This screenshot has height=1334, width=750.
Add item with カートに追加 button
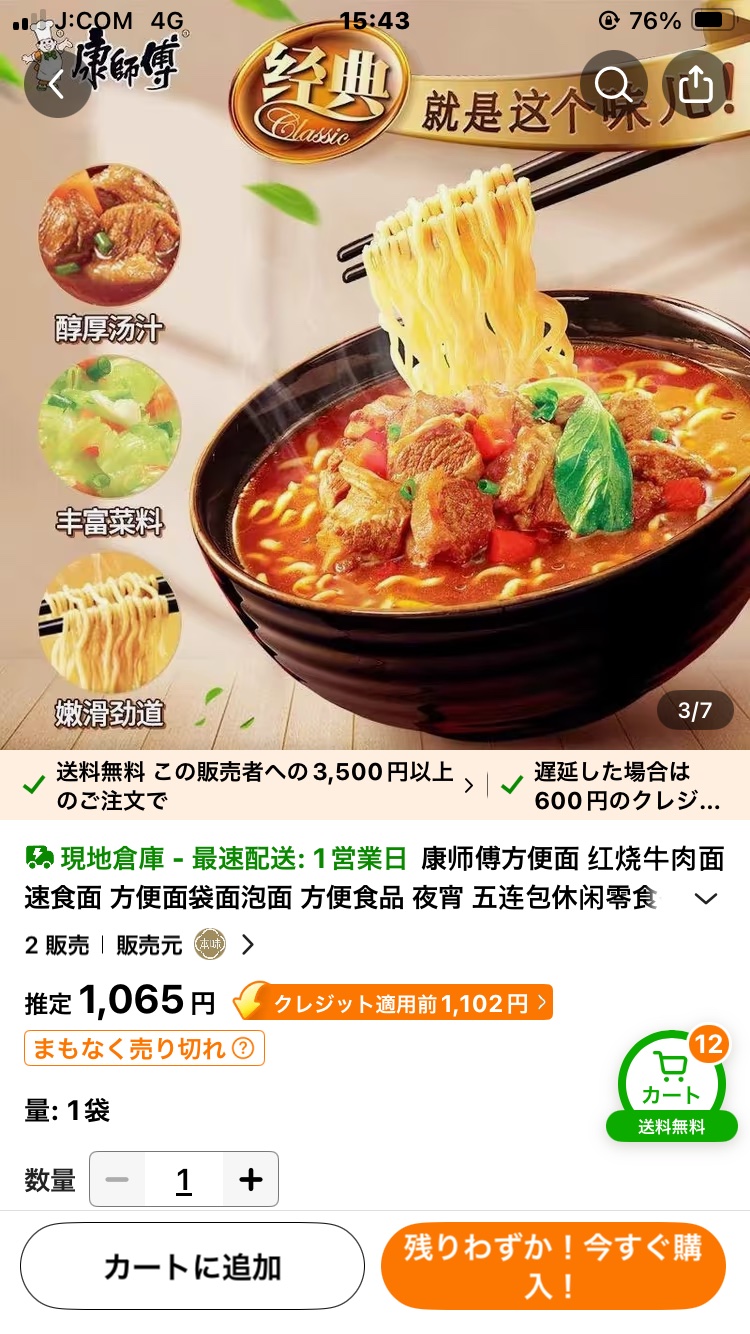(192, 1267)
